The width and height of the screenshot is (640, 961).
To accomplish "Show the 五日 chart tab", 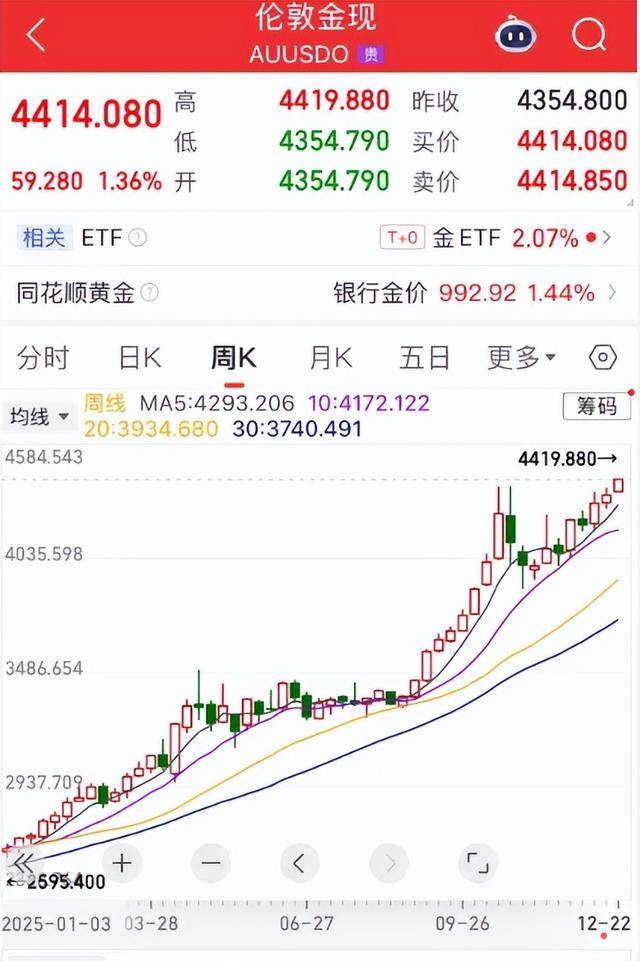I will pos(425,357).
